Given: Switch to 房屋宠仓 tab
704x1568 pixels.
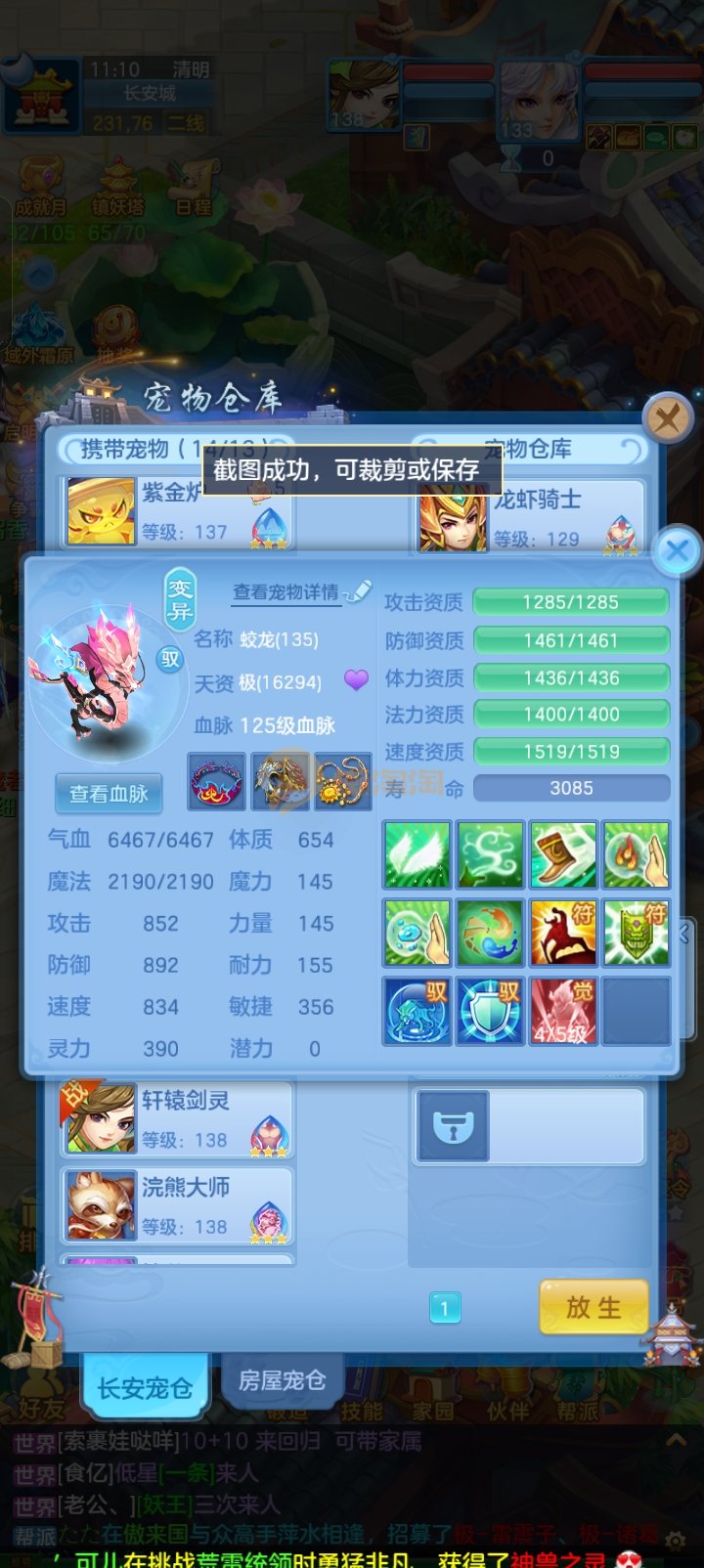Looking at the screenshot, I should pos(282,1380).
